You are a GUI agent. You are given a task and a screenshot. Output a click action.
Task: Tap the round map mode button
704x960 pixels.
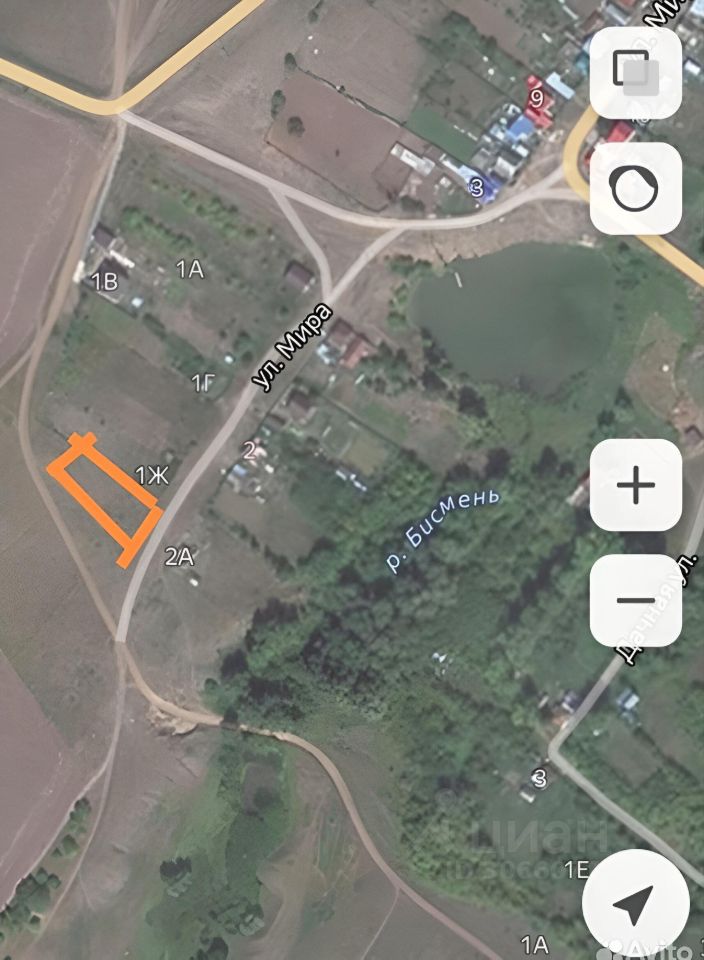(x=635, y=188)
